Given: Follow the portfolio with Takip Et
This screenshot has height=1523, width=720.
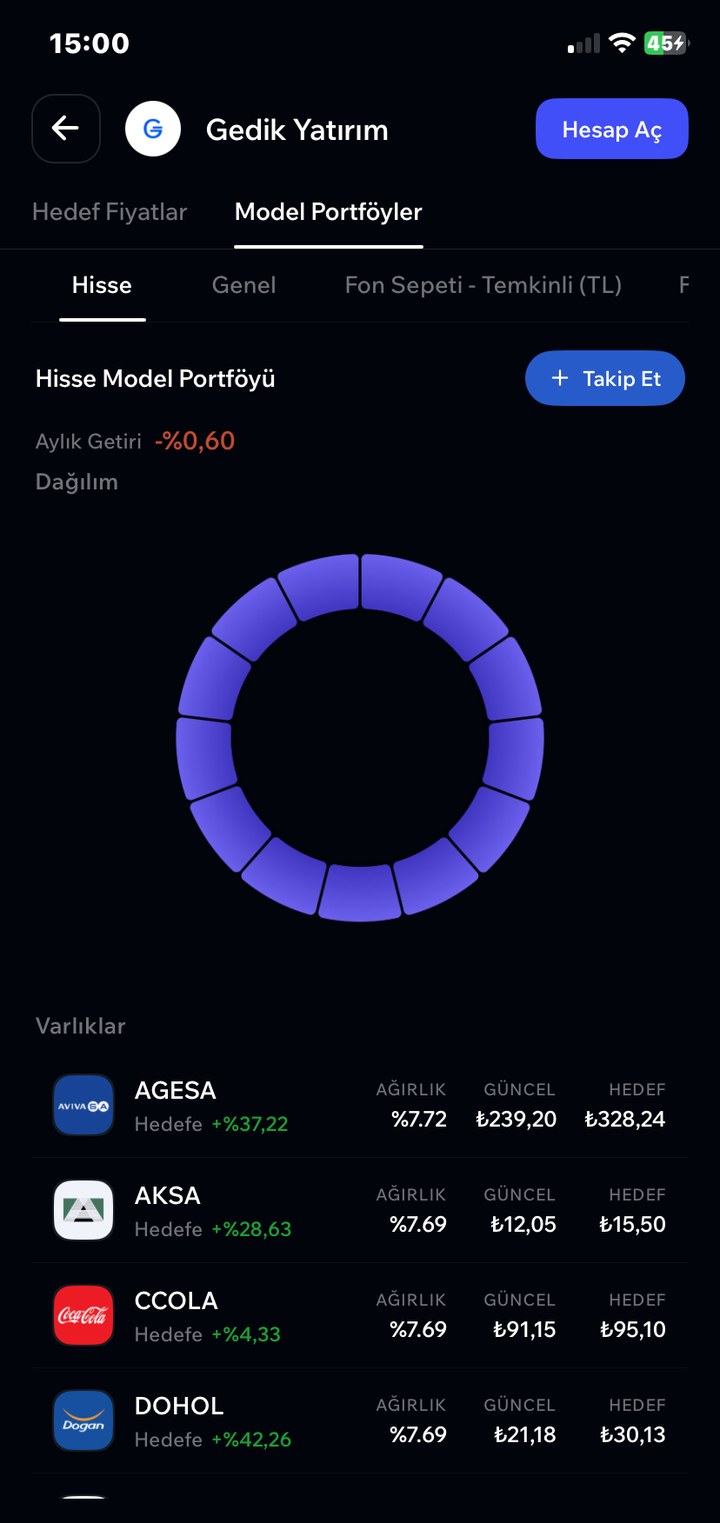Looking at the screenshot, I should [x=605, y=378].
